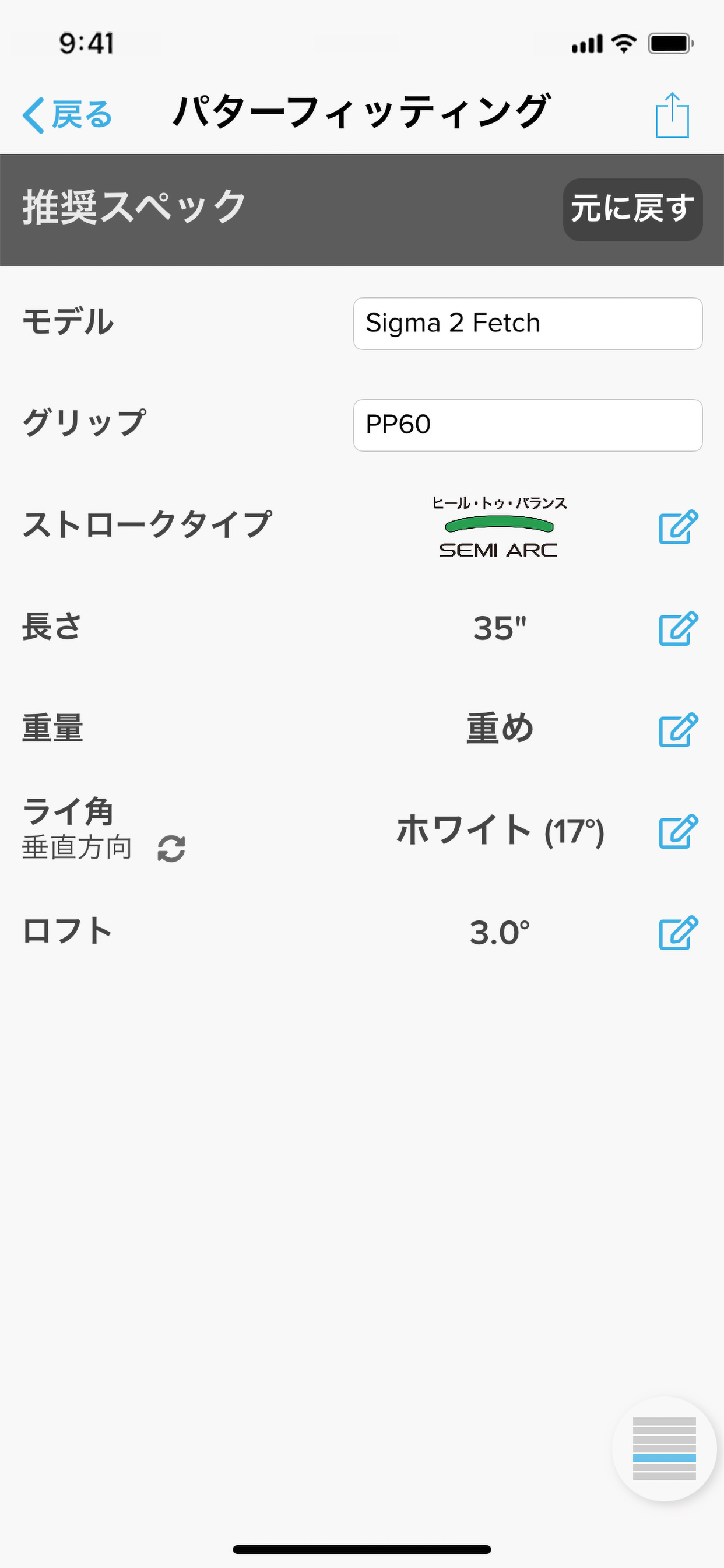
Task: Select the グリップ field showing PP60
Action: (x=528, y=425)
